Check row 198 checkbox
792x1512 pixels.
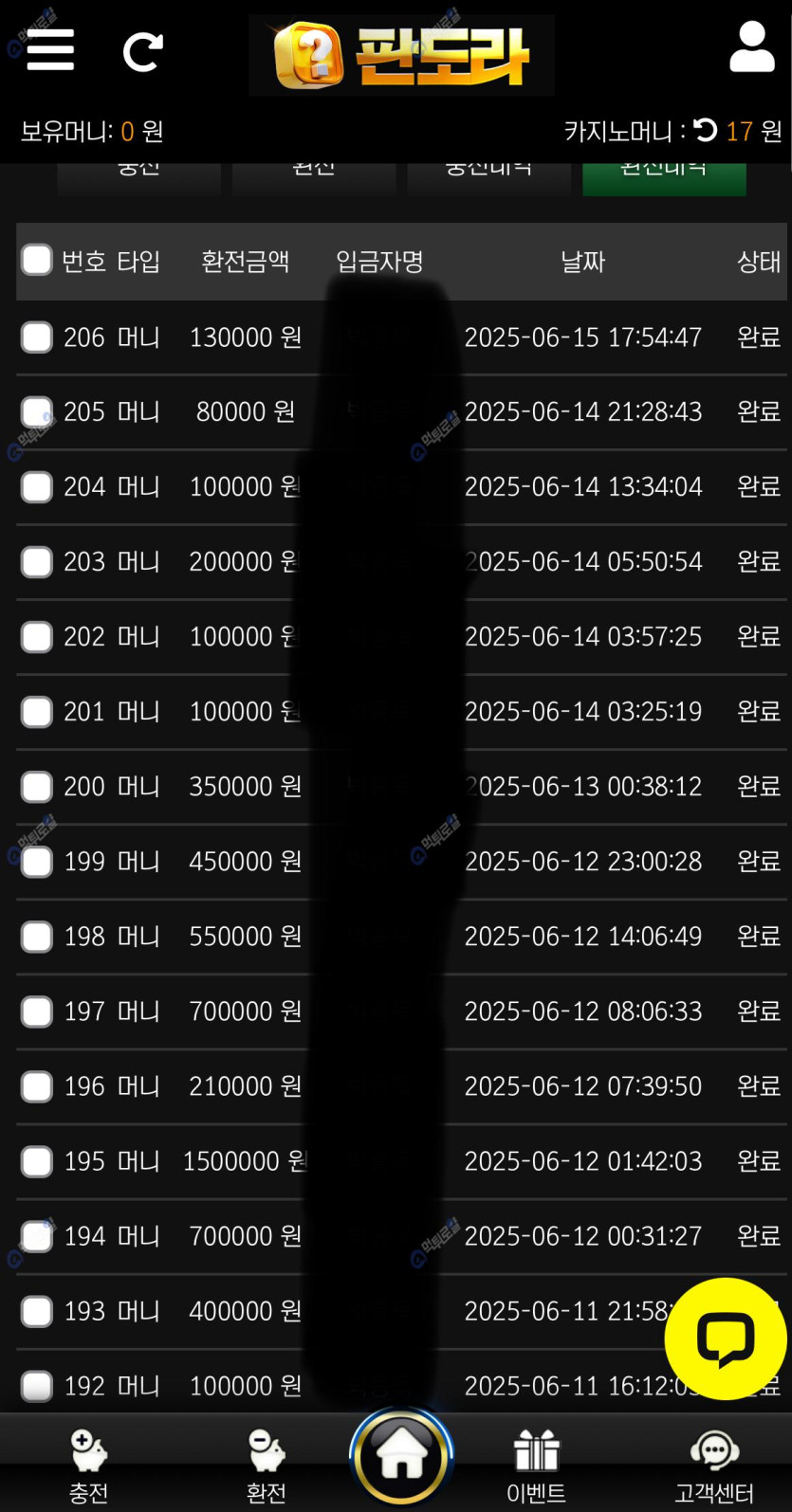click(x=37, y=936)
